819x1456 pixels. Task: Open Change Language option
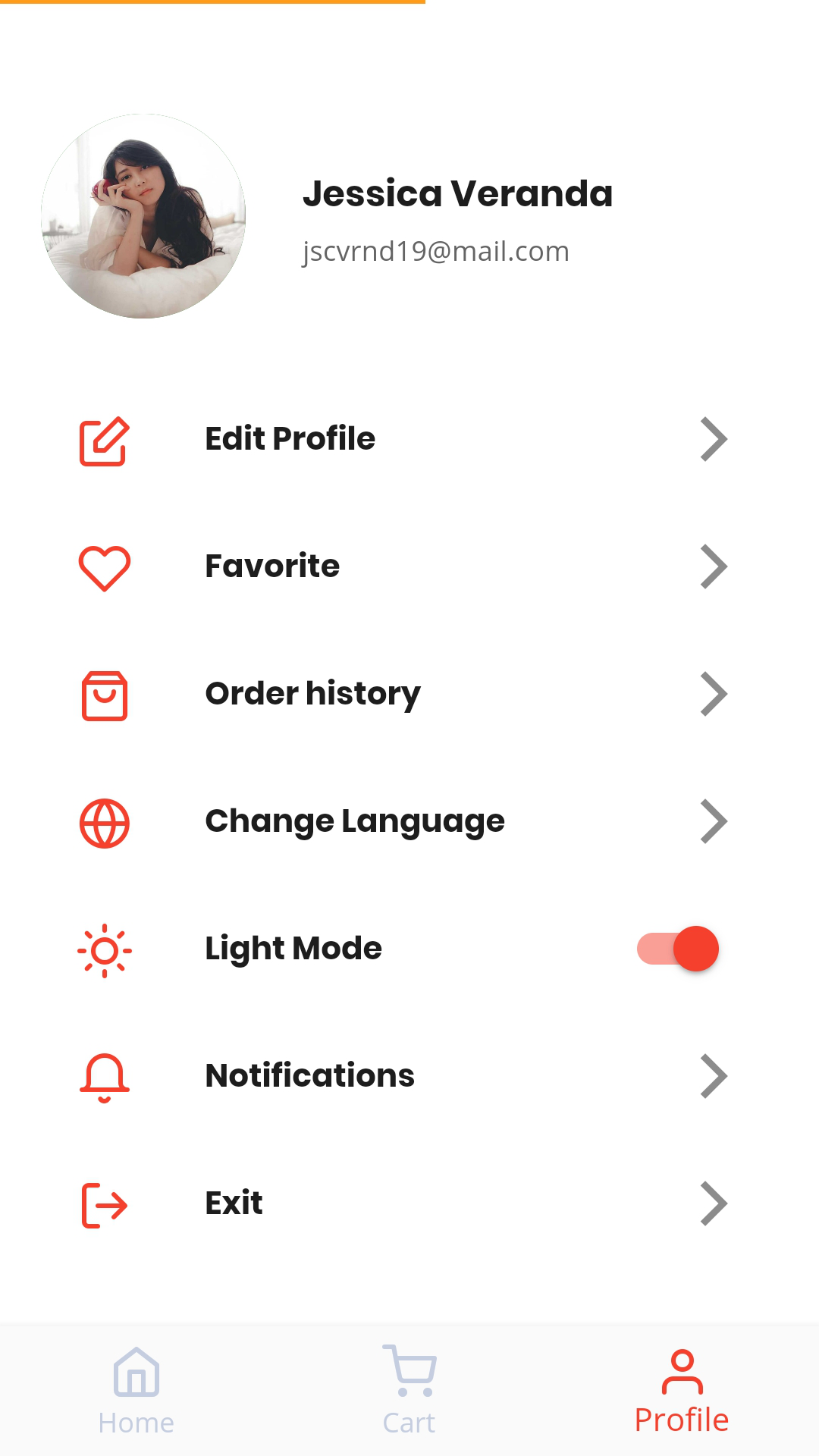tap(409, 821)
